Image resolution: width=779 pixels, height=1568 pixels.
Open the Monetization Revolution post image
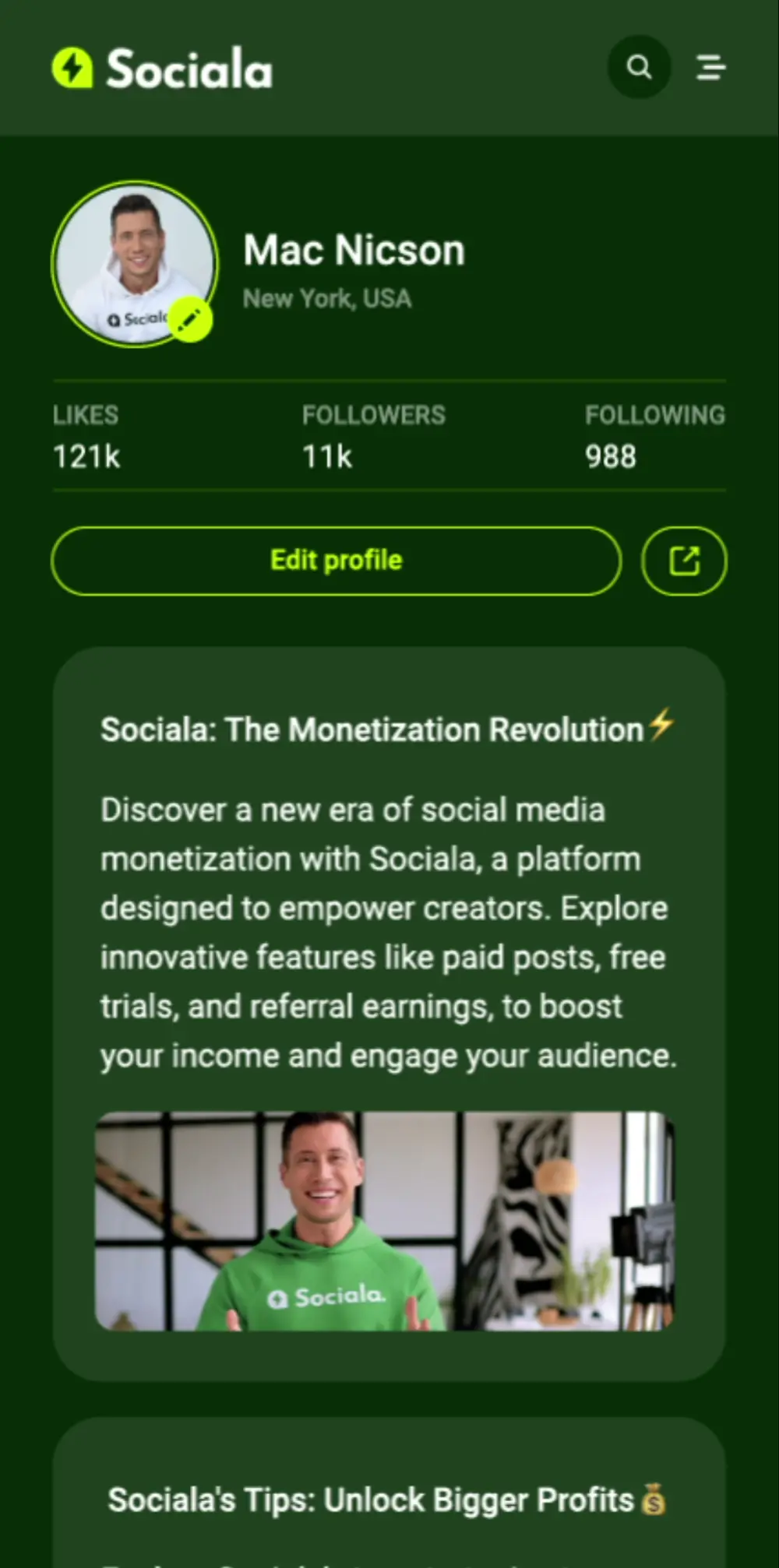(385, 1221)
